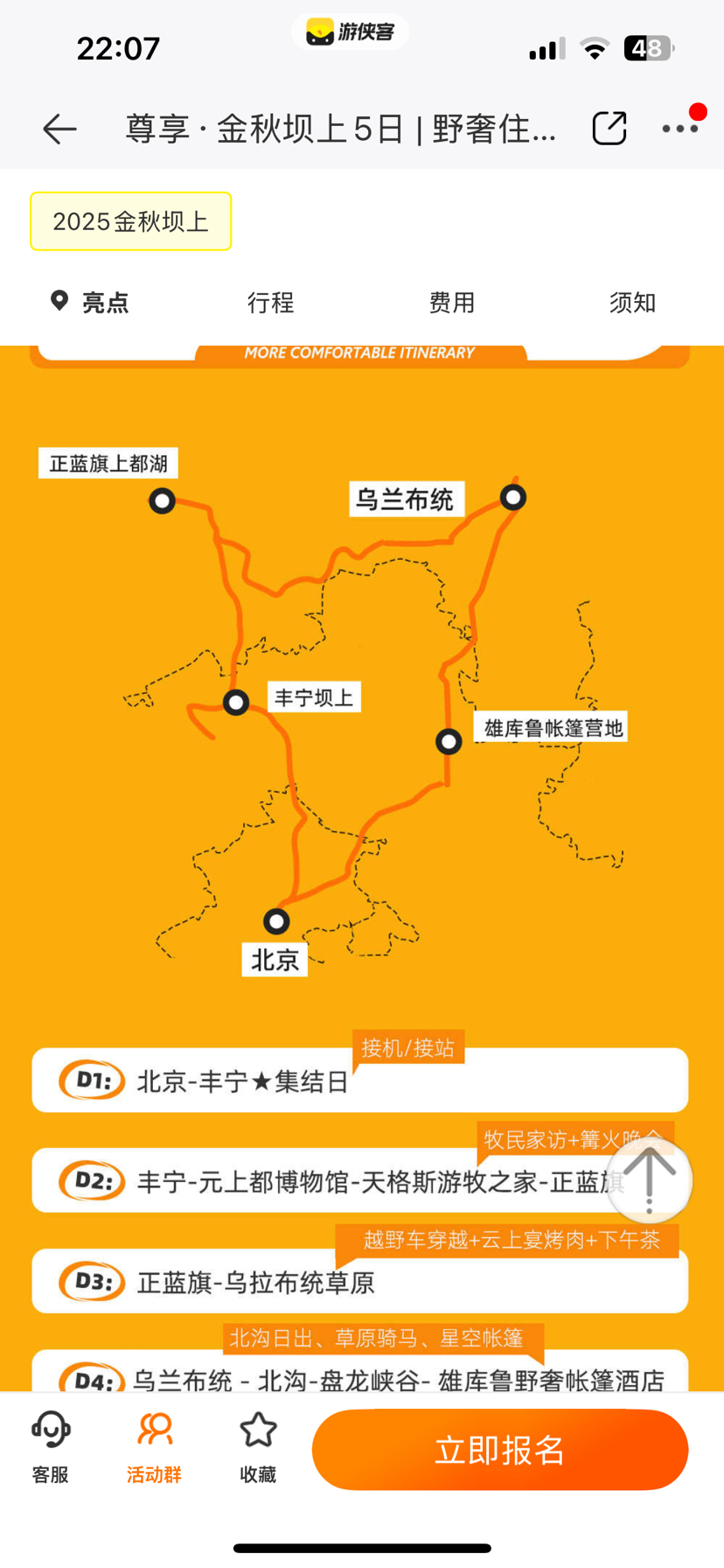The width and height of the screenshot is (724, 1568).
Task: Open the 活动群 group
Action: coord(154,1449)
